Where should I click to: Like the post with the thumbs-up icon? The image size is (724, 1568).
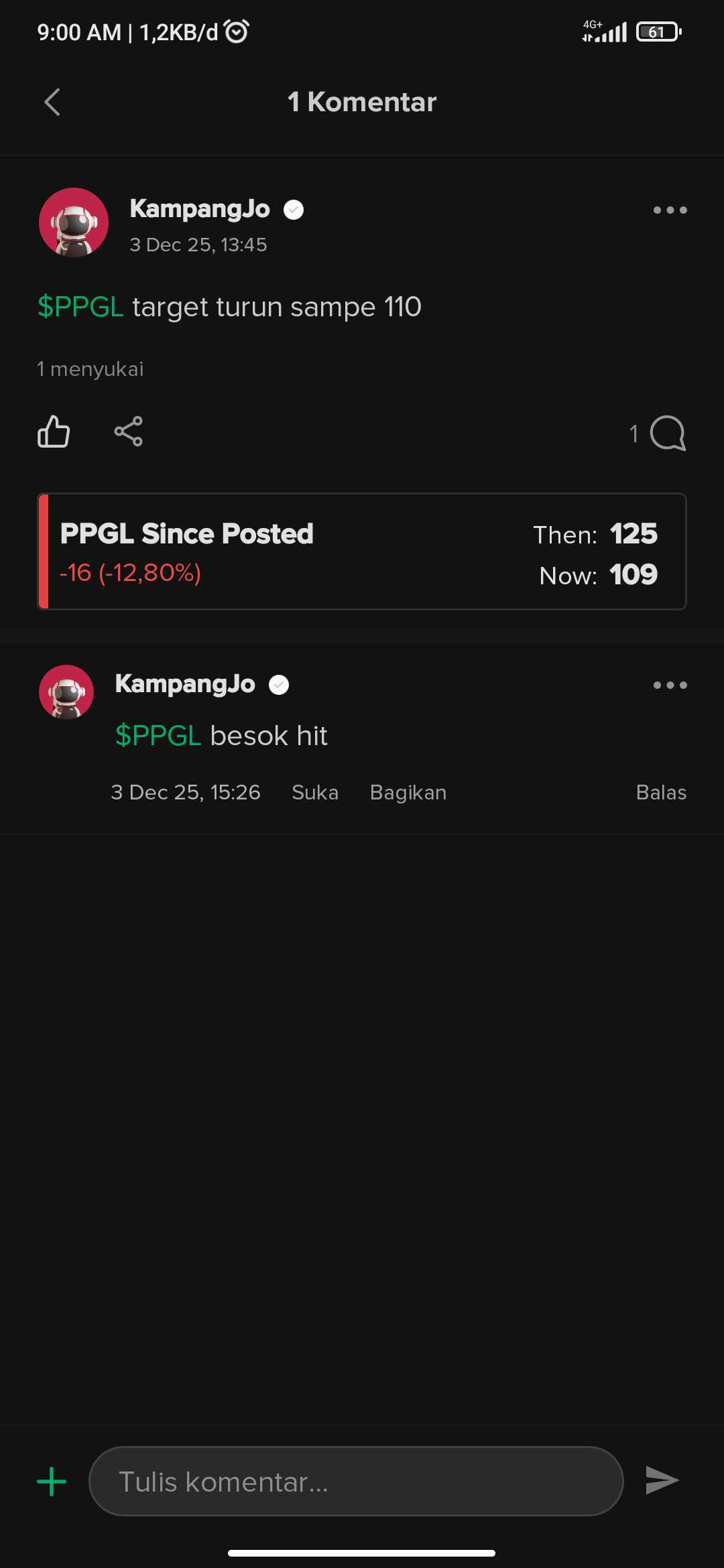click(x=54, y=432)
